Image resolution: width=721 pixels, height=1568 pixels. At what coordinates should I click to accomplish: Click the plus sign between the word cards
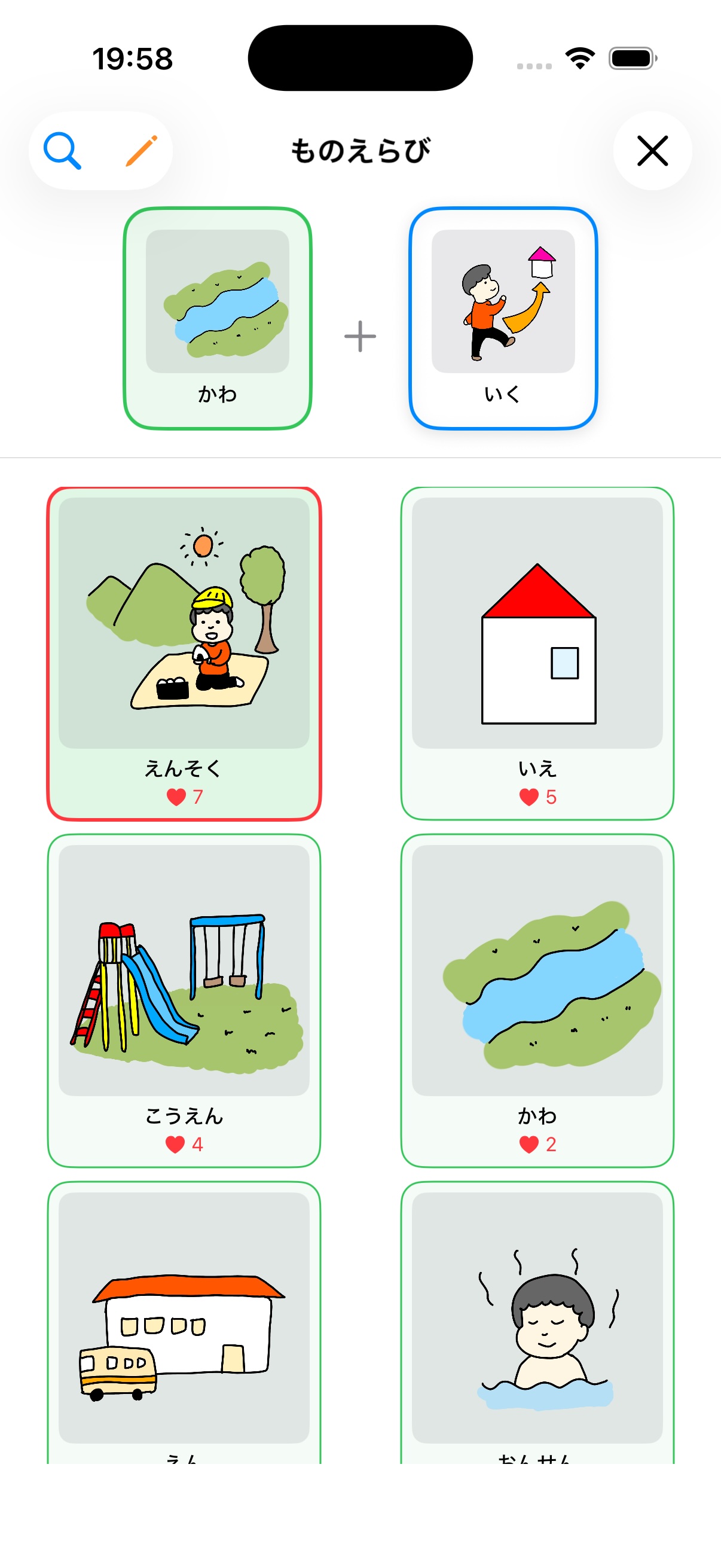pos(360,336)
